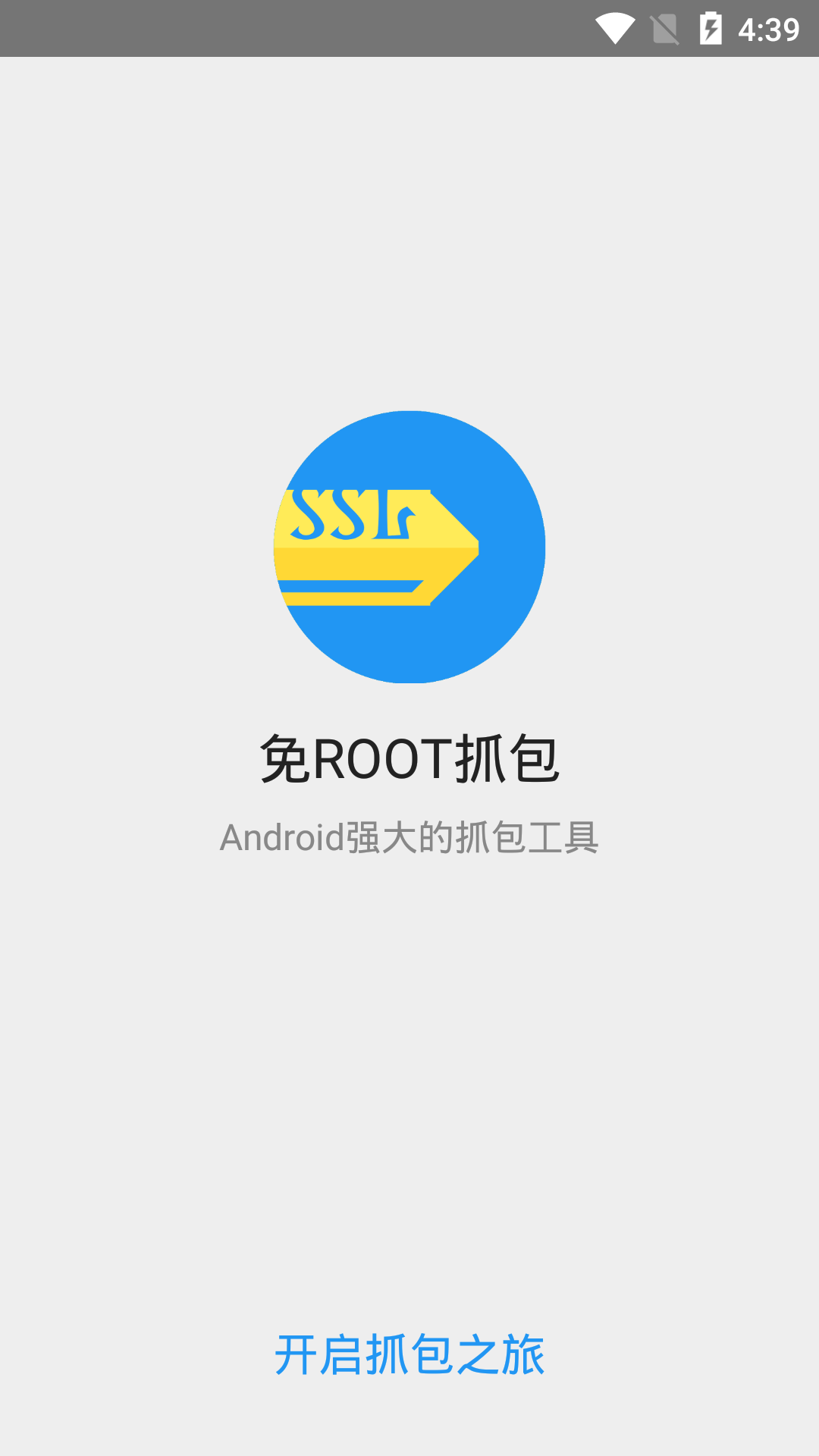
Task: Tap the 开启抓包之旅 button
Action: [409, 1354]
